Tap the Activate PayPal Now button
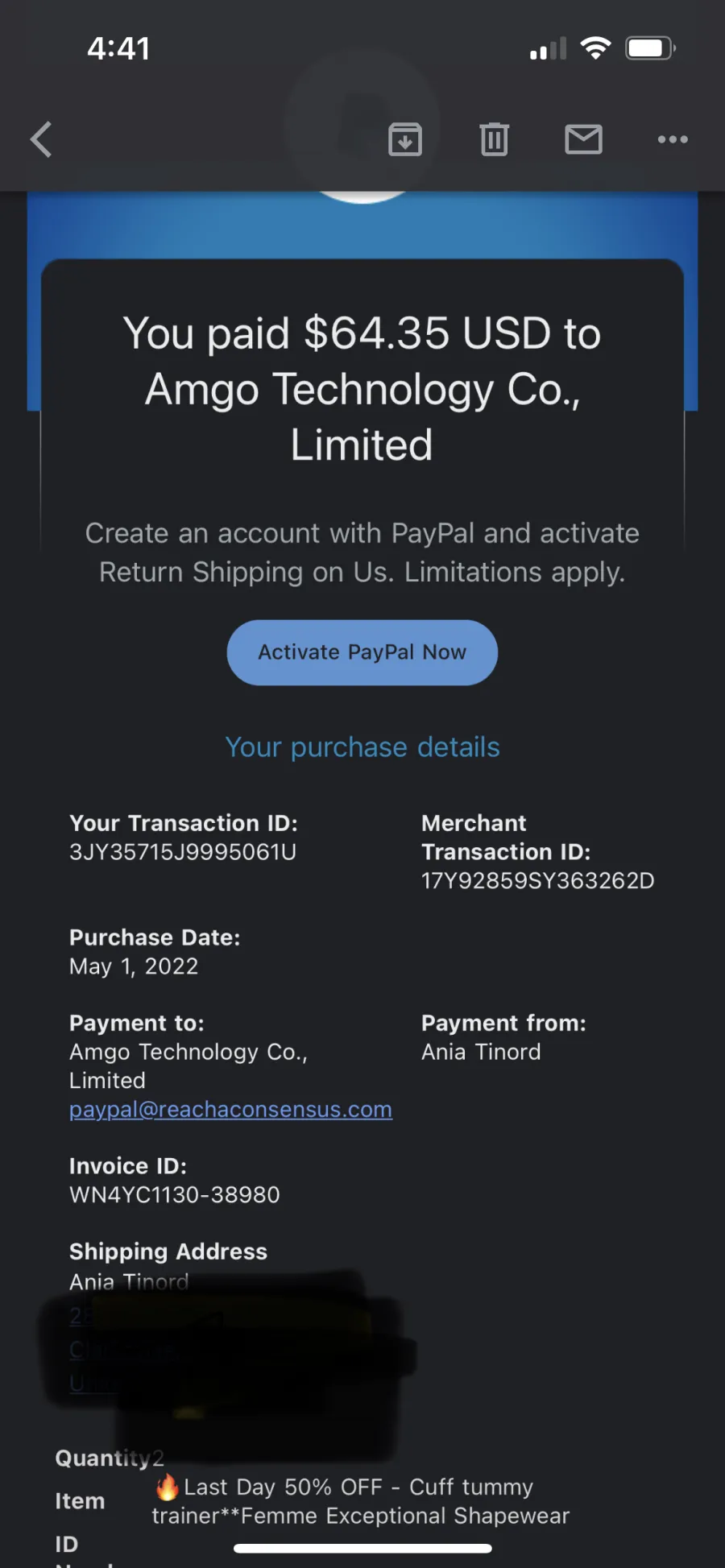725x1568 pixels. [362, 652]
